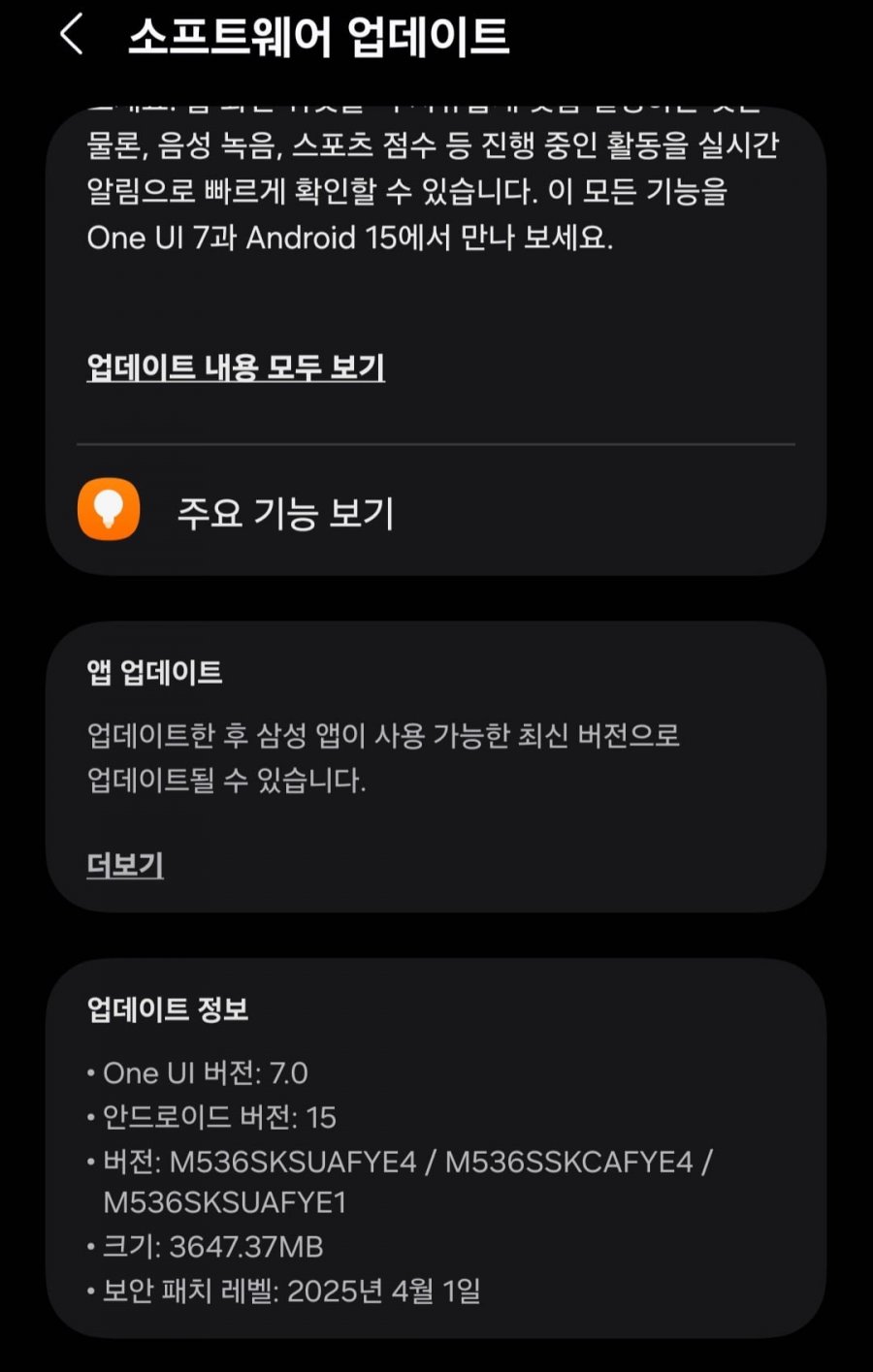The image size is (873, 1372).
Task: Go back from 소프트웨어 업데이트 screen
Action: click(x=71, y=36)
